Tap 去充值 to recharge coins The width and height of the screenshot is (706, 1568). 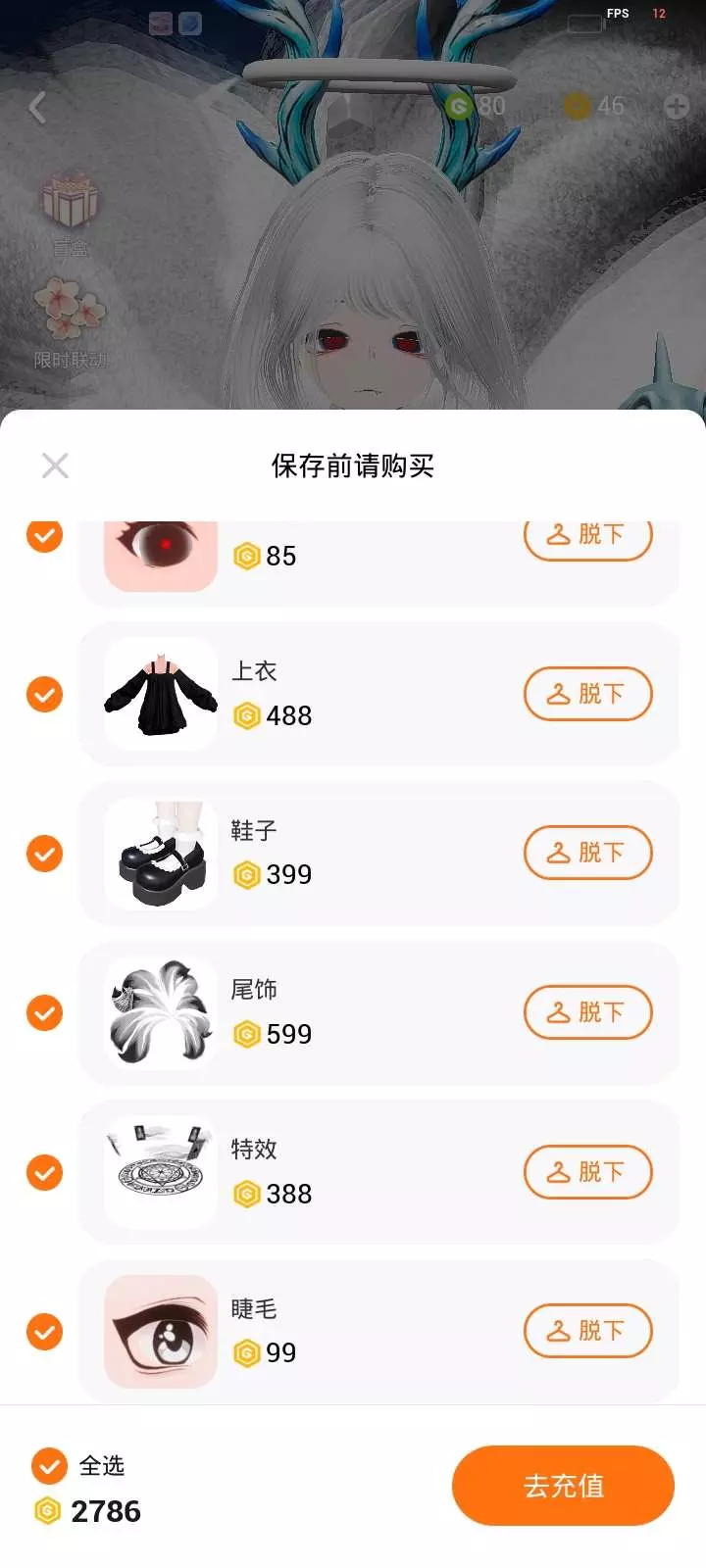[563, 1486]
